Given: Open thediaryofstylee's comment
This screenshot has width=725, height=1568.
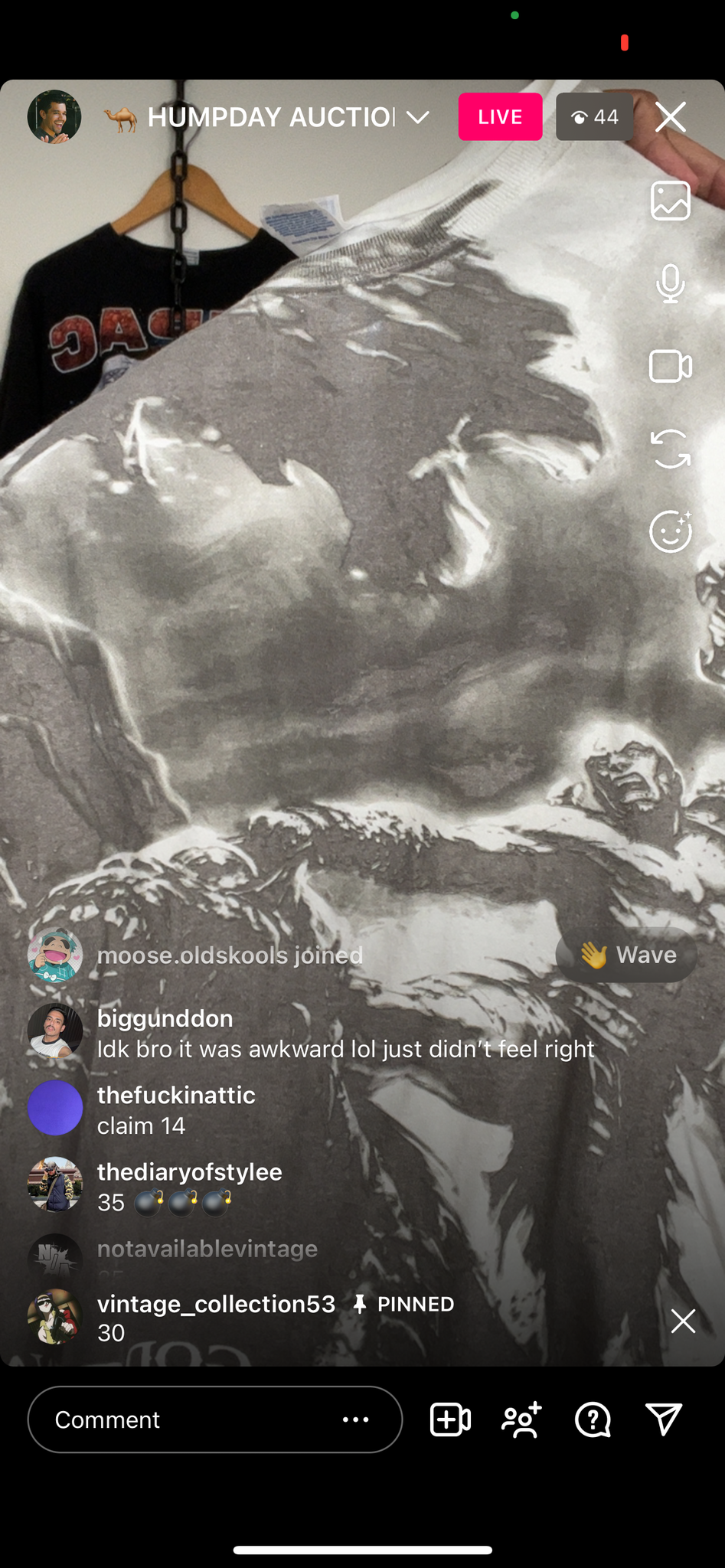Looking at the screenshot, I should [189, 1187].
